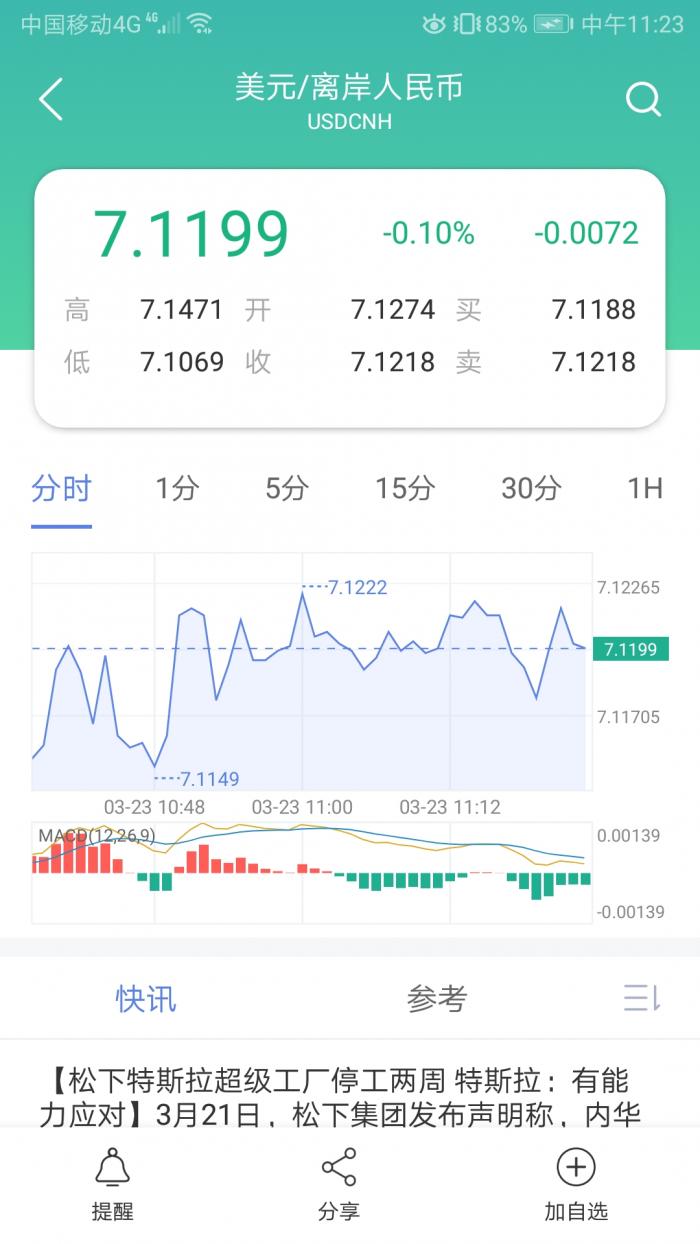Switch to the 快讯 tab

[146, 998]
